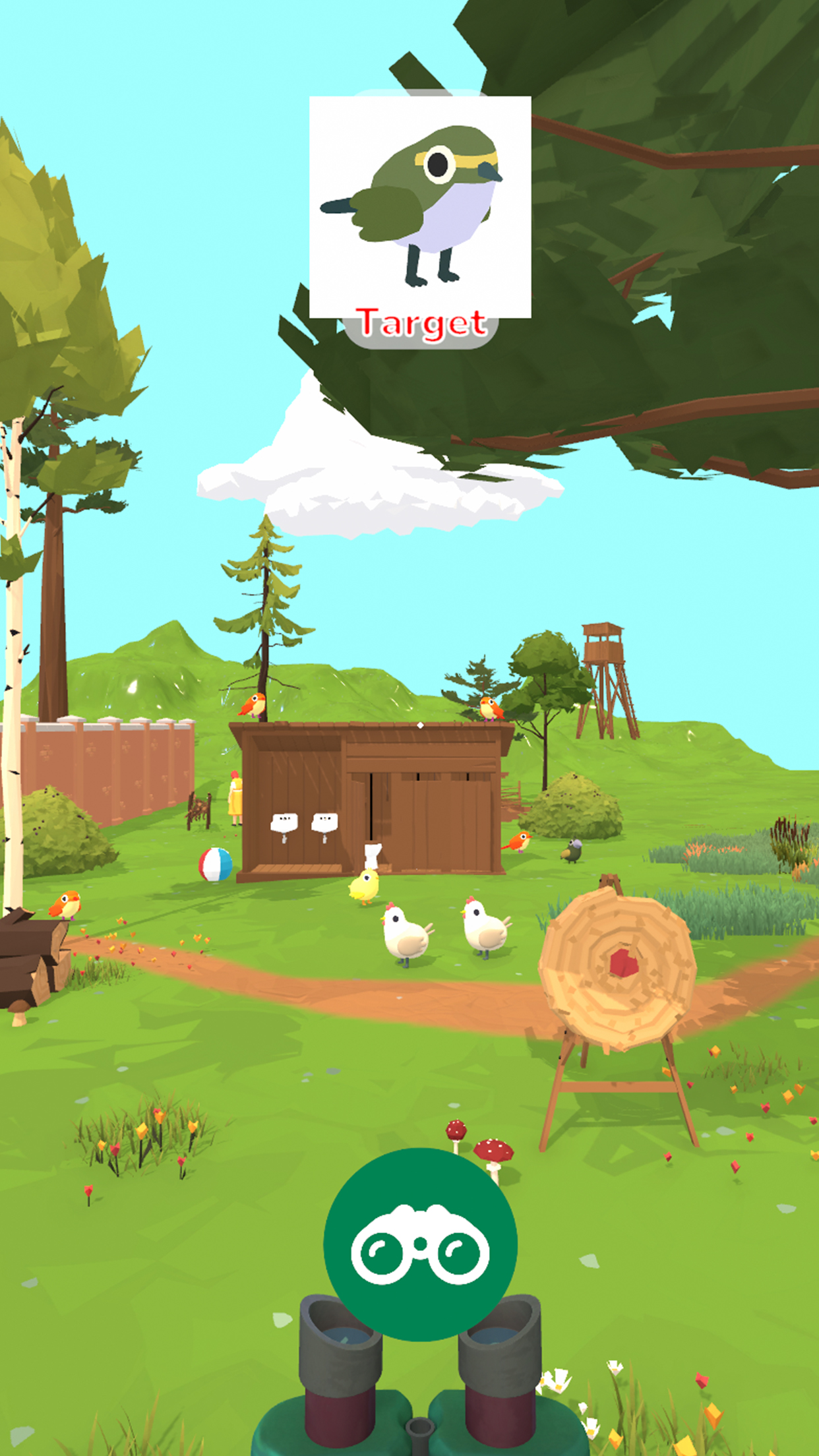This screenshot has width=819, height=1456.
Task: Tap the green binoculars button
Action: pyautogui.click(x=420, y=1244)
